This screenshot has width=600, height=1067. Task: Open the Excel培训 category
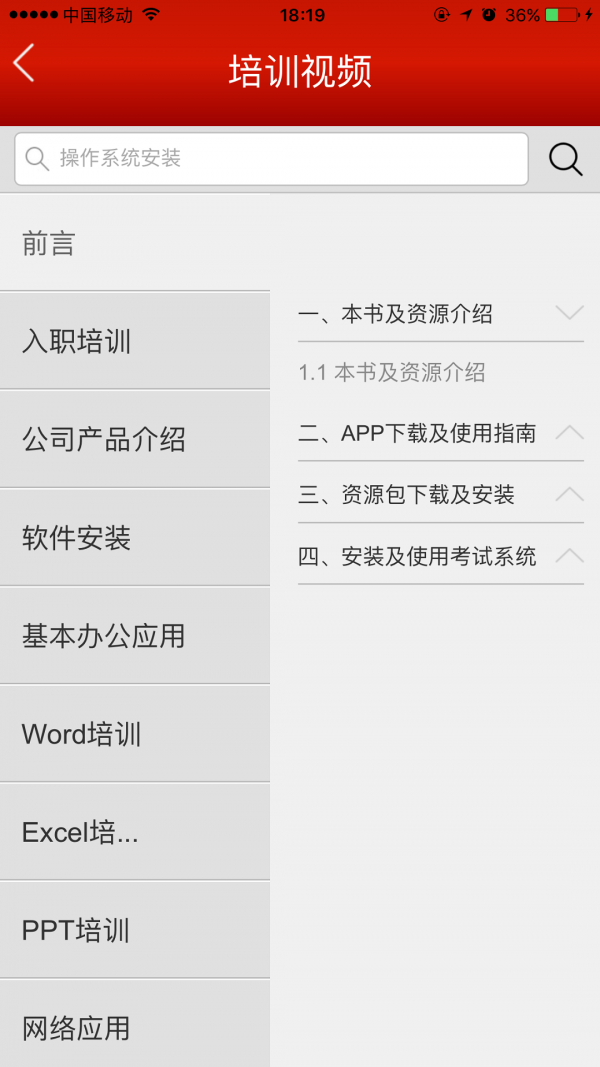[134, 831]
